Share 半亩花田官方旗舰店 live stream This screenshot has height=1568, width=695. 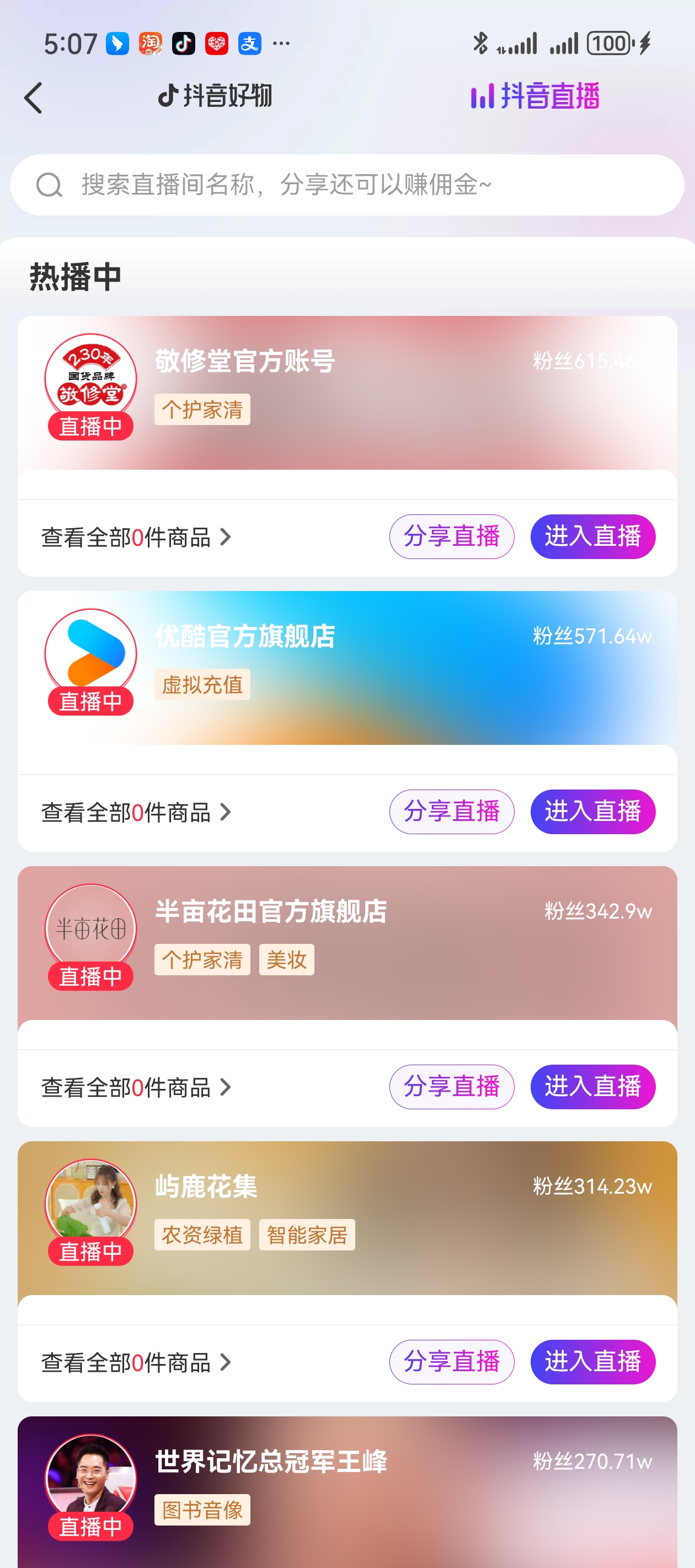pos(451,1087)
